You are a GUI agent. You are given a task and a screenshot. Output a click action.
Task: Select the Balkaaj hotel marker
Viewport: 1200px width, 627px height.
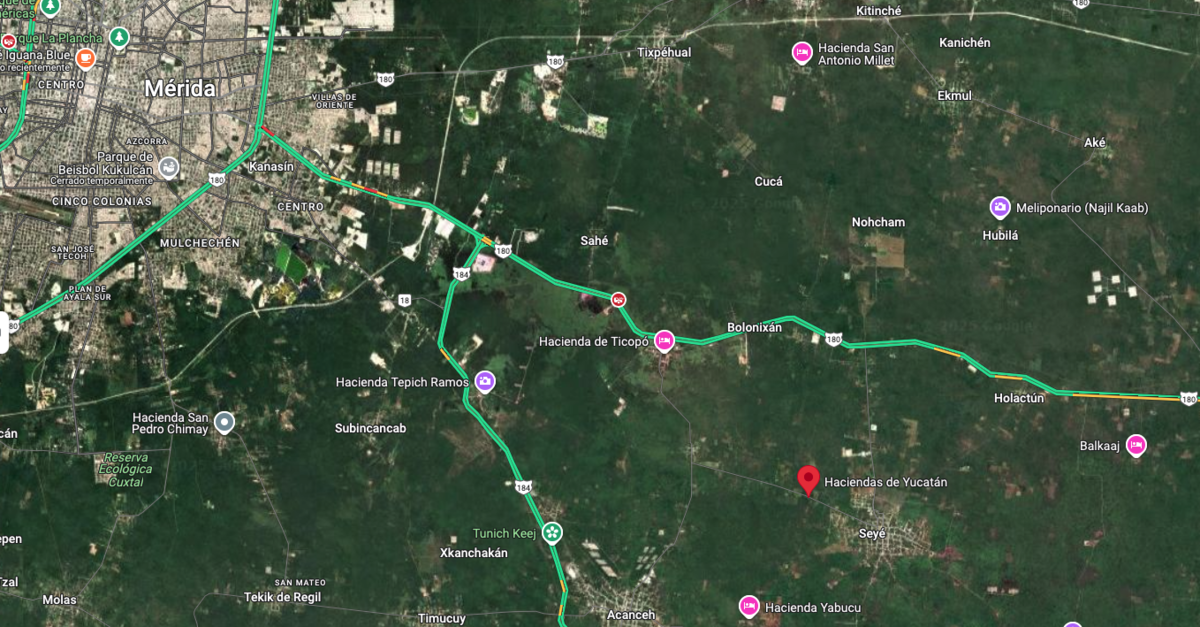1135,444
